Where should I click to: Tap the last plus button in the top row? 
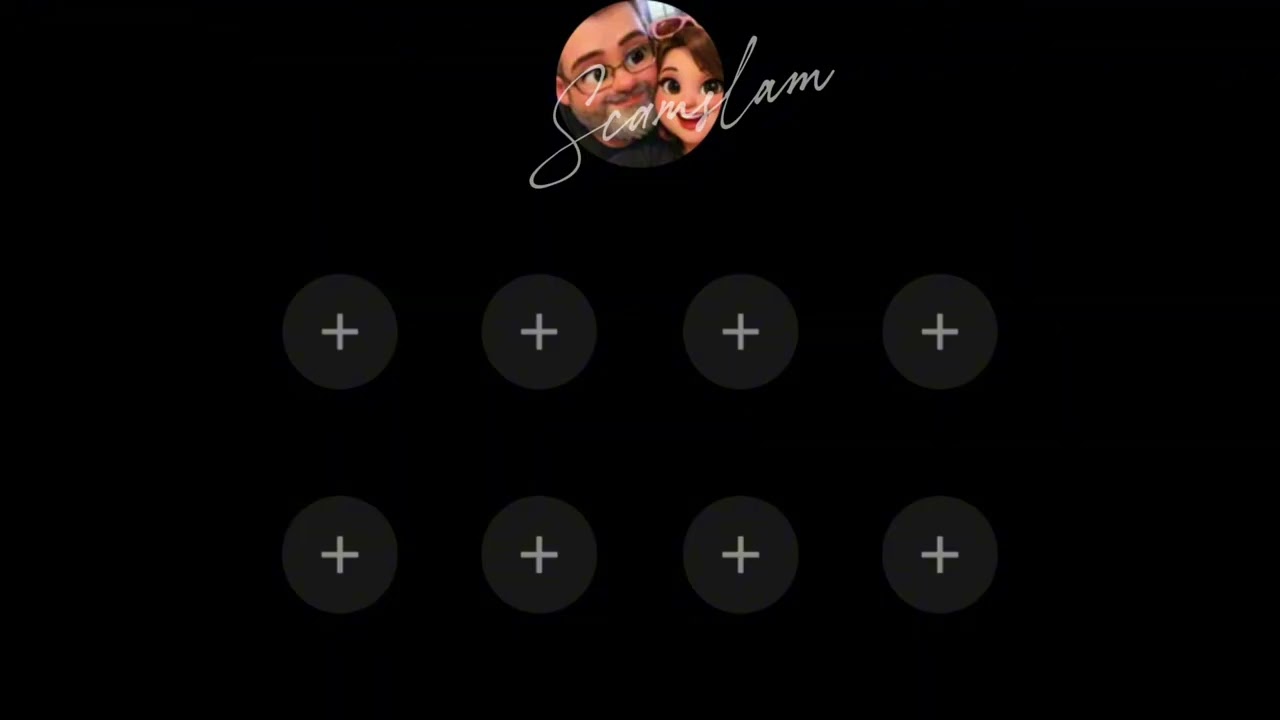click(940, 333)
